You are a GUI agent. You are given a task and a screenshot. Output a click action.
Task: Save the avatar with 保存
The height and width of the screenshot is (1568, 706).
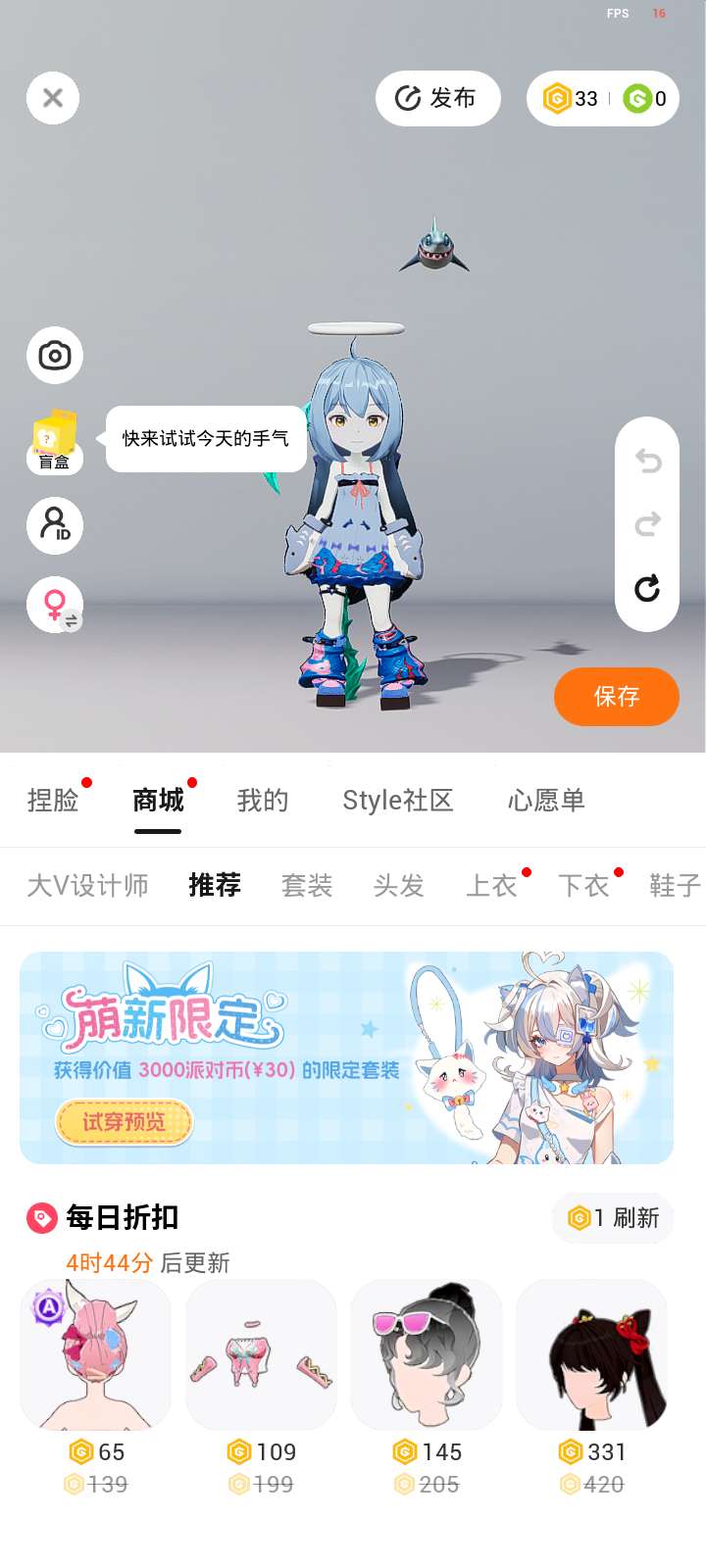(x=616, y=697)
